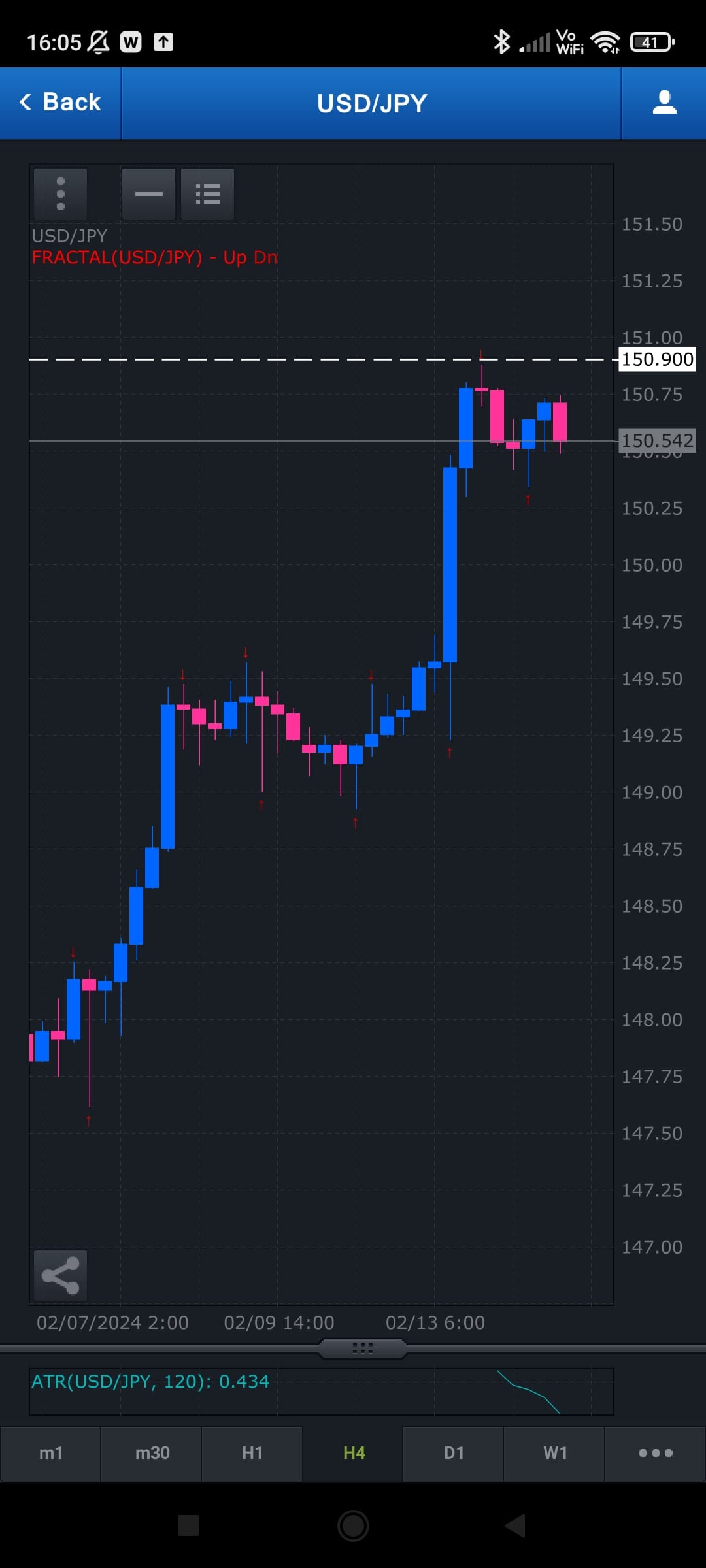Image resolution: width=706 pixels, height=1568 pixels.
Task: Open the chart indicators list
Action: tap(207, 194)
